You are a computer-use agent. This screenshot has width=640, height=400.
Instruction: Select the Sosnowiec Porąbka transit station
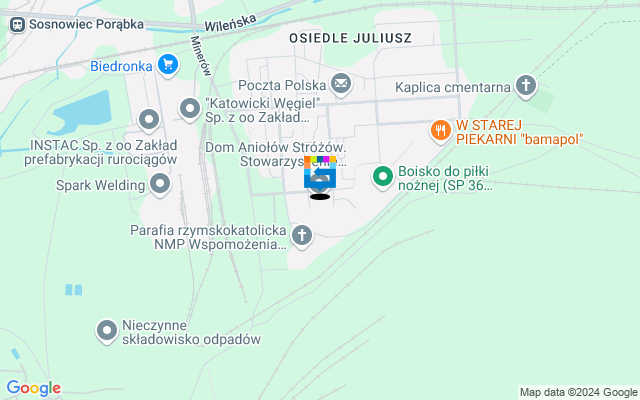tap(16, 24)
